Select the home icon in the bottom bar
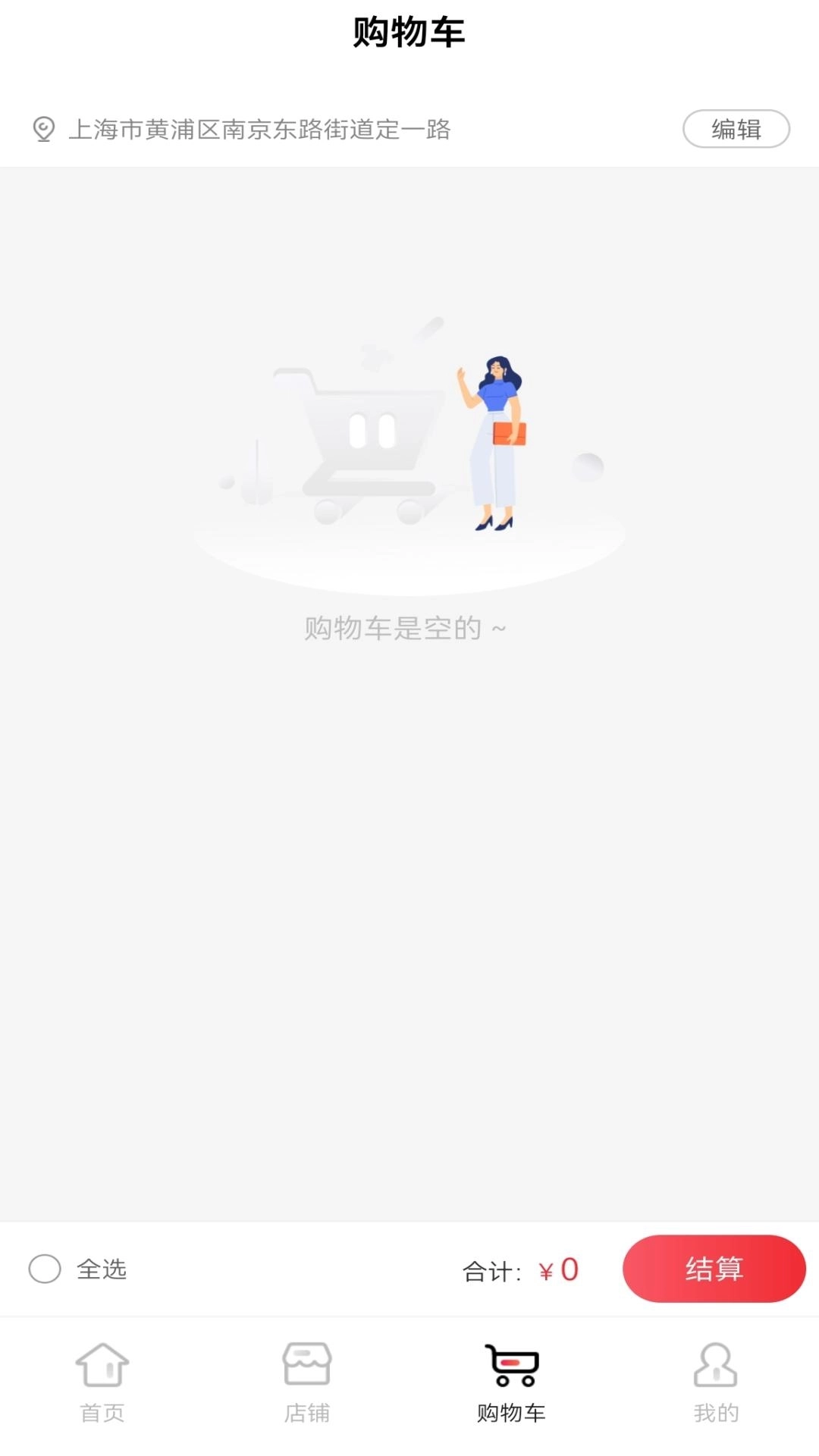 (102, 1365)
